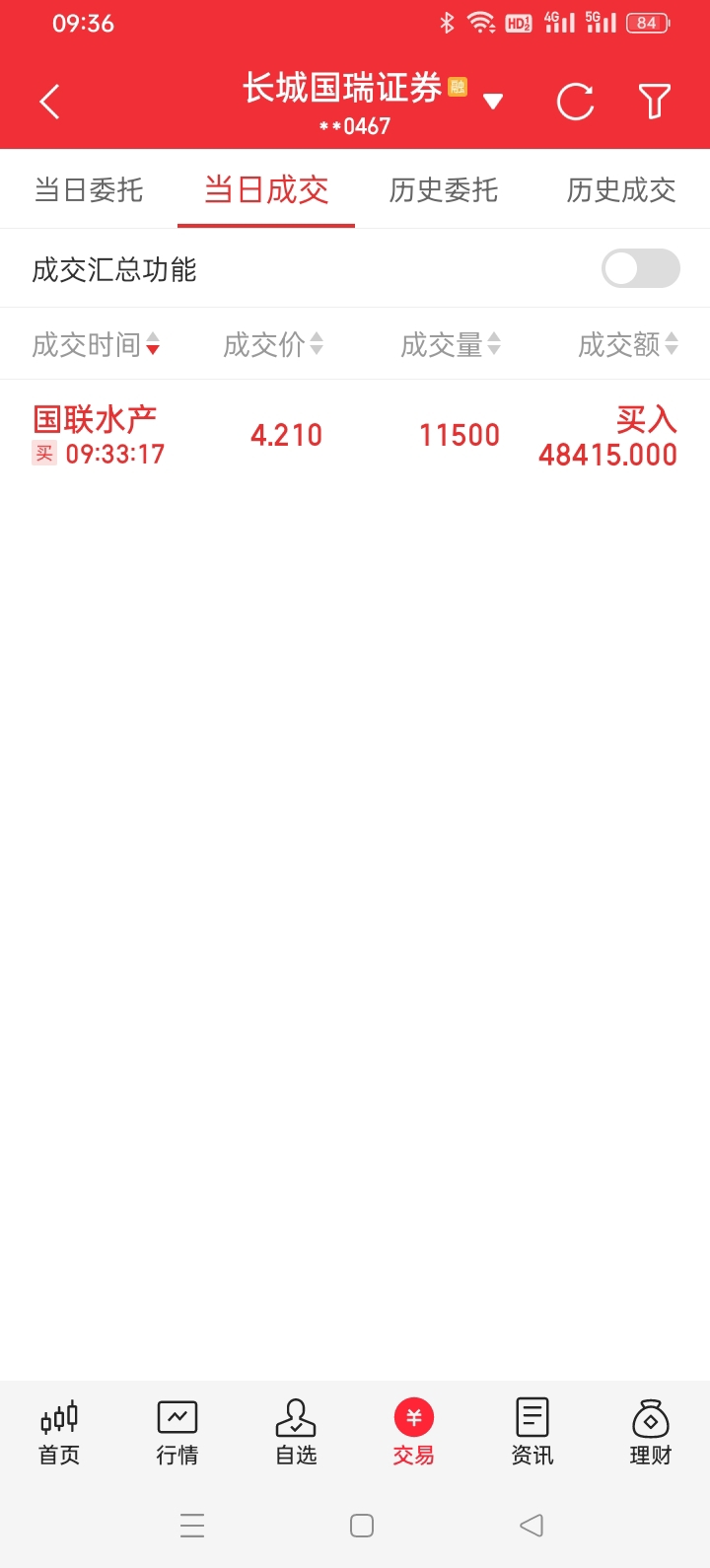Image resolution: width=710 pixels, height=1568 pixels.
Task: Refresh today's trade records
Action: coord(575,102)
